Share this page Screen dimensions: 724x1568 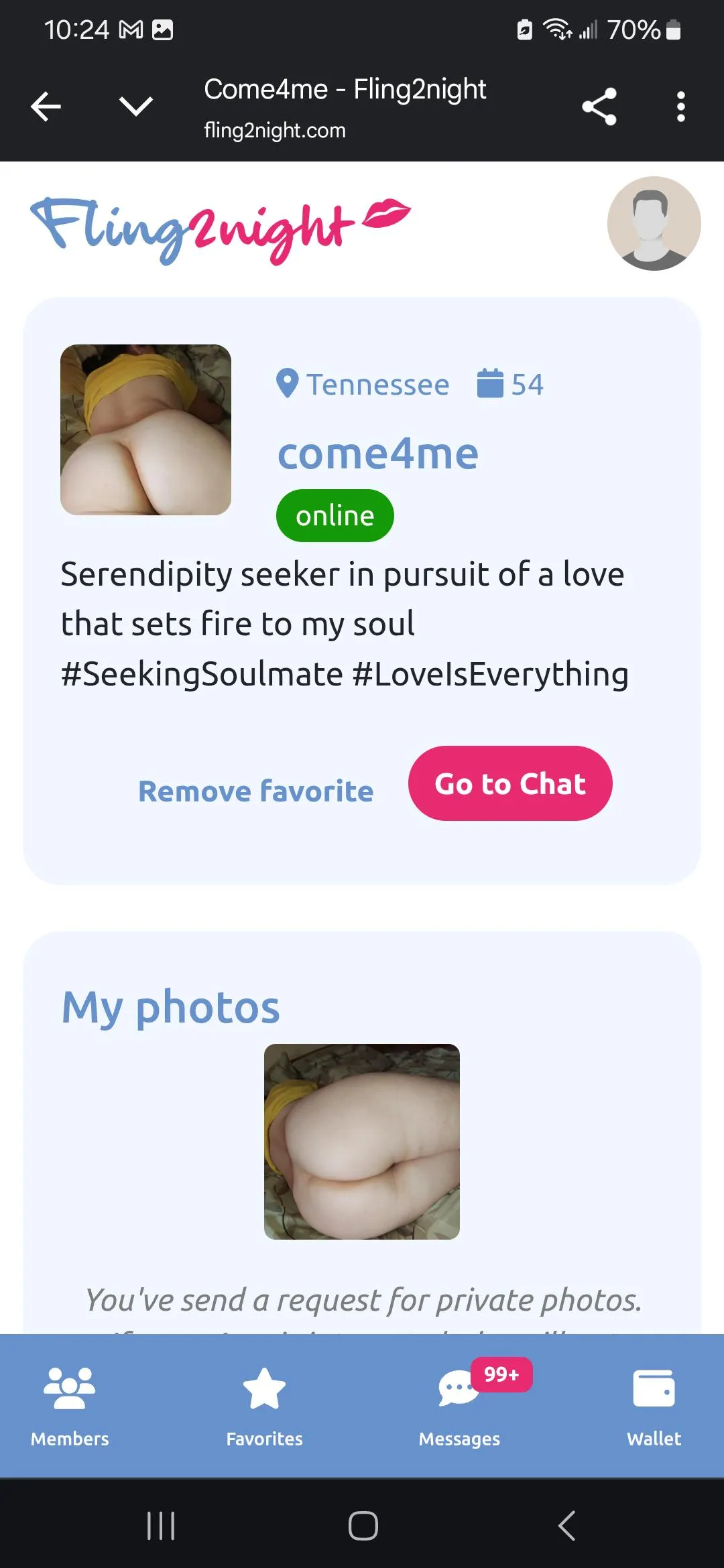tap(599, 107)
